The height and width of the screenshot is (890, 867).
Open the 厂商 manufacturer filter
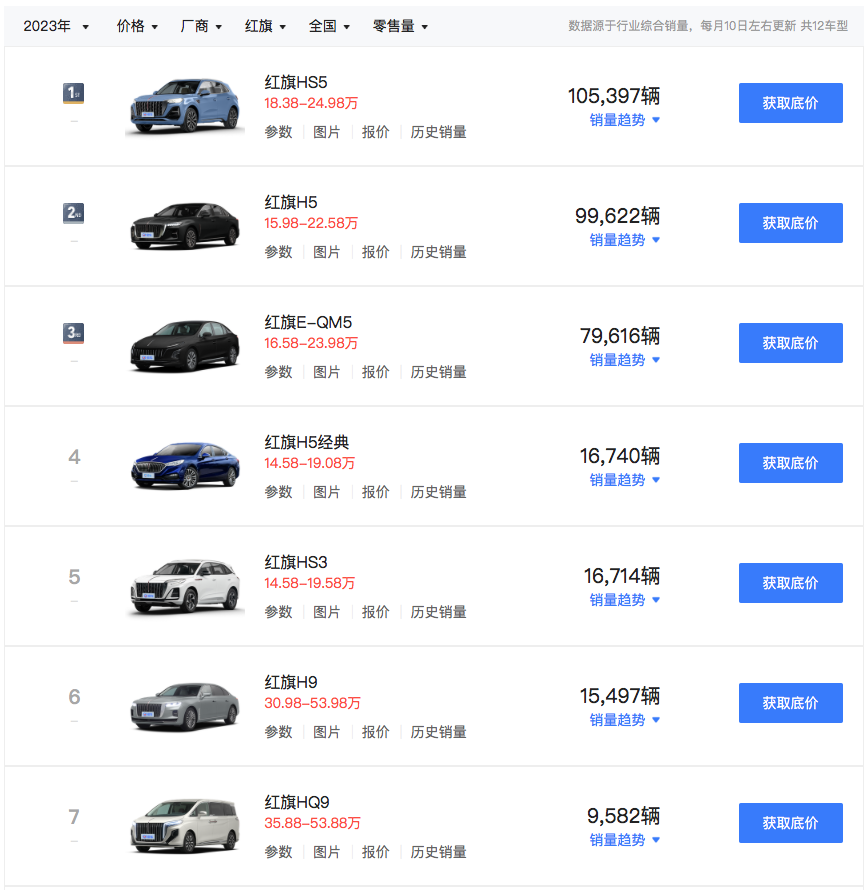tap(201, 26)
